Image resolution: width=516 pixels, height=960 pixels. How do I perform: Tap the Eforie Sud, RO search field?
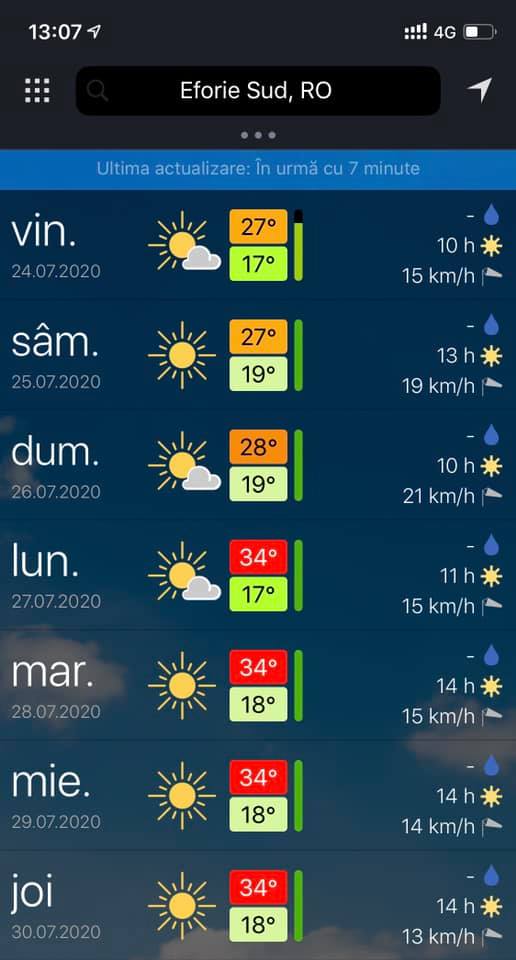[258, 91]
